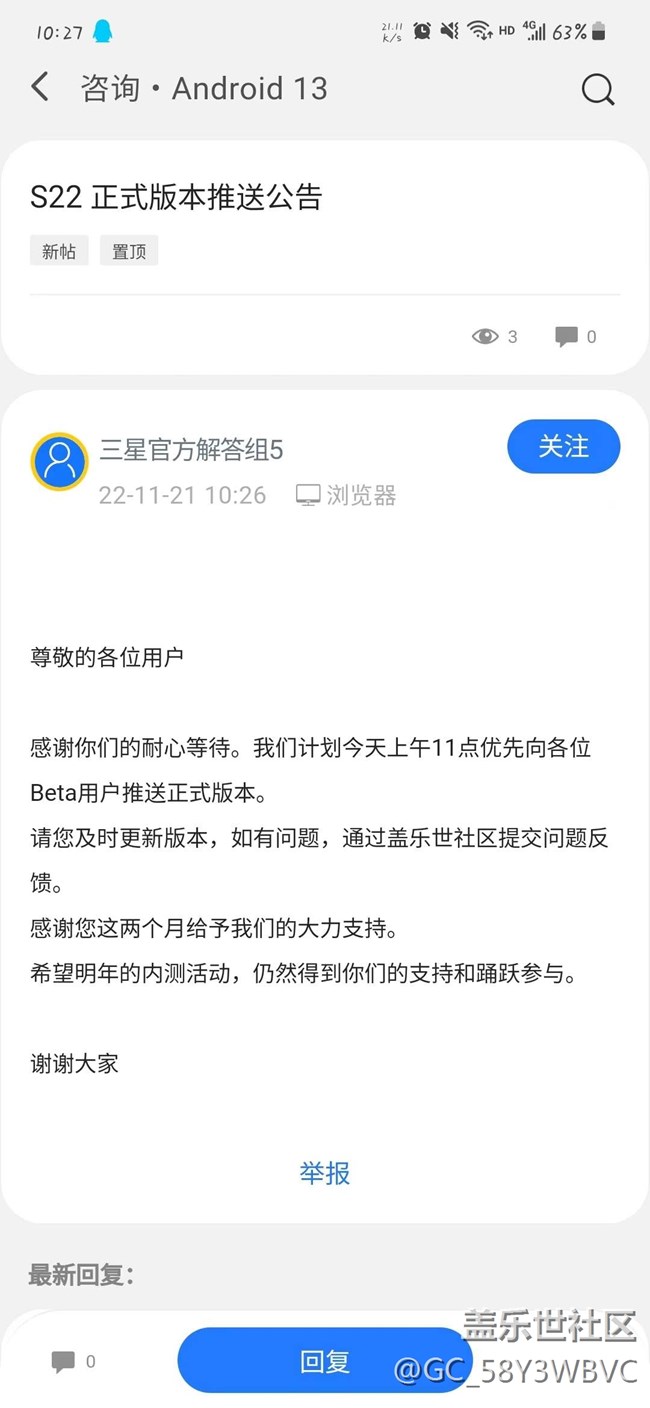Select the 置顶 tag
The height and width of the screenshot is (1408, 650).
[x=129, y=251]
